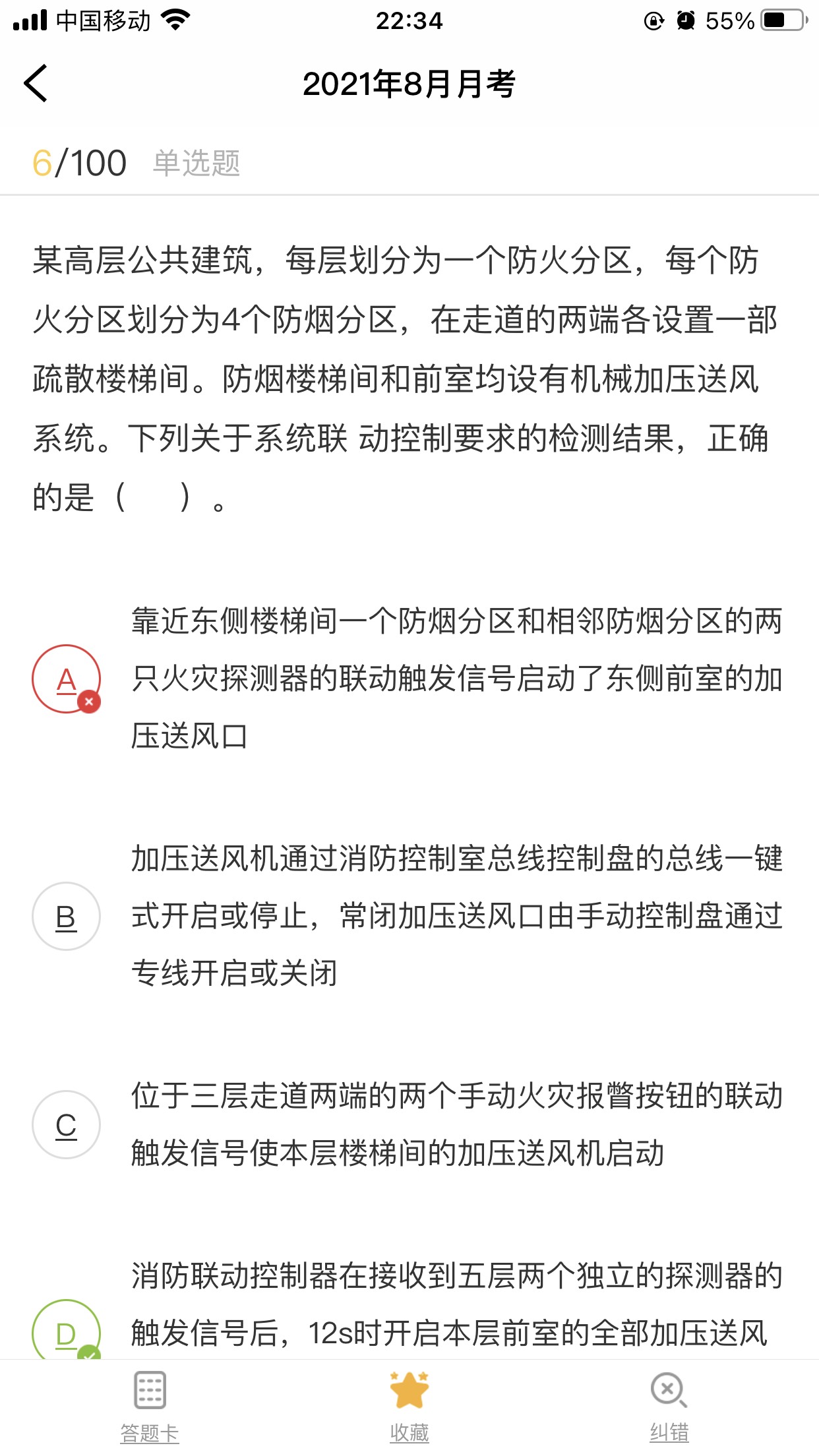This screenshot has width=819, height=1456.
Task: Choose answer option B
Action: click(66, 916)
